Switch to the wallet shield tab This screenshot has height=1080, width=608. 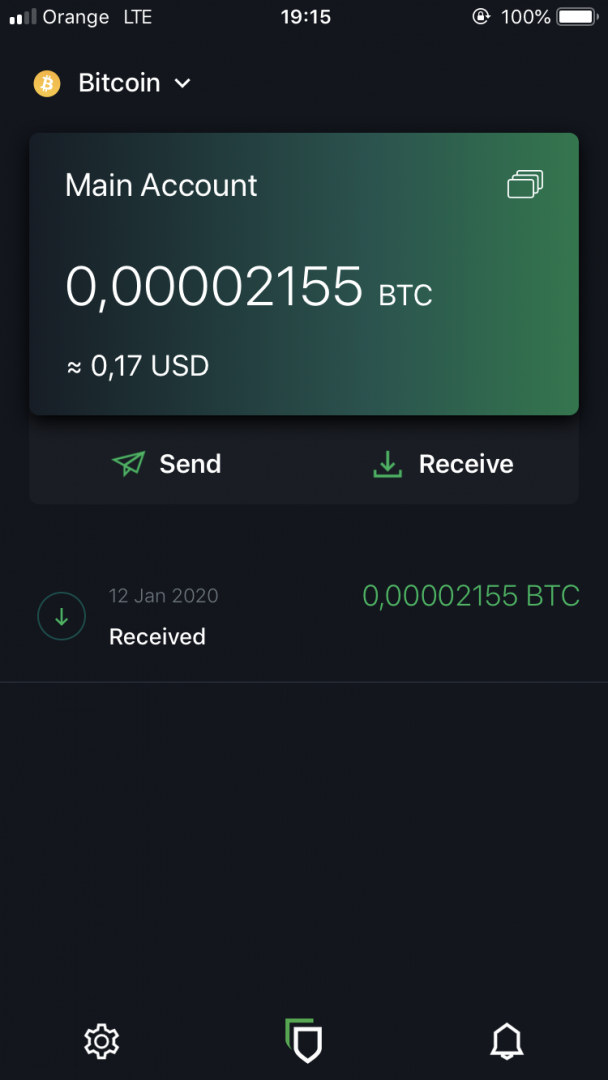click(x=303, y=1041)
